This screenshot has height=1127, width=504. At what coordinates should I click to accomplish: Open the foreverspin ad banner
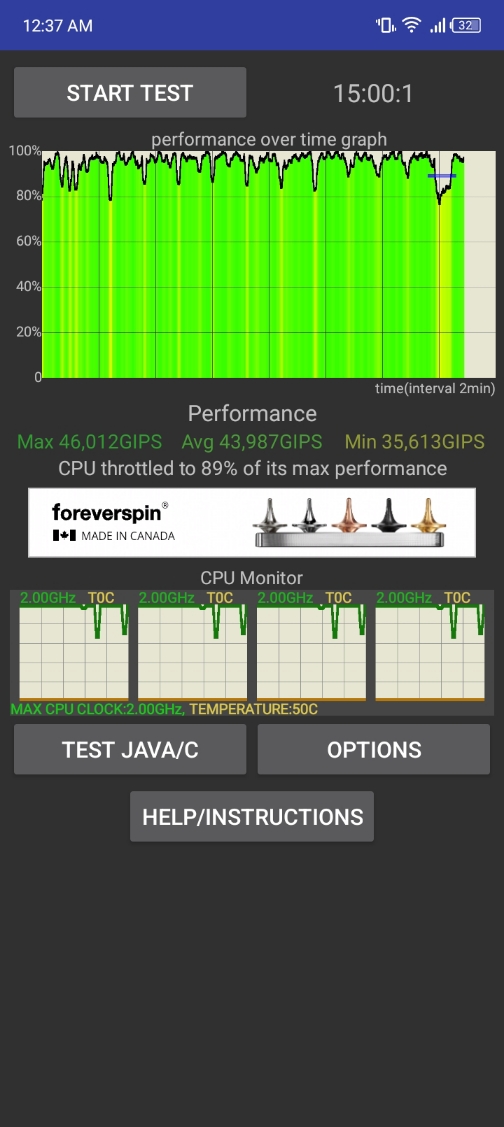pos(252,523)
